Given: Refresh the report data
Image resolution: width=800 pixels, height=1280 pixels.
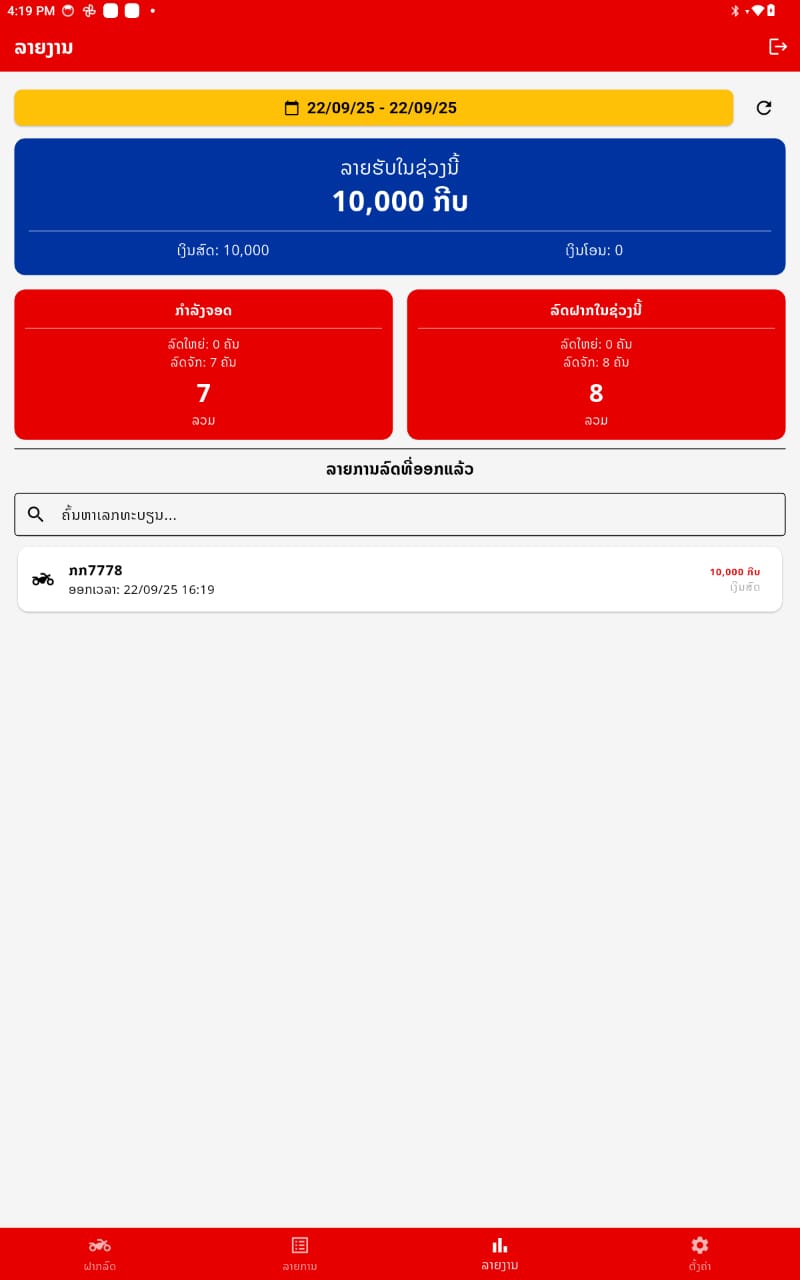Looking at the screenshot, I should coord(764,108).
